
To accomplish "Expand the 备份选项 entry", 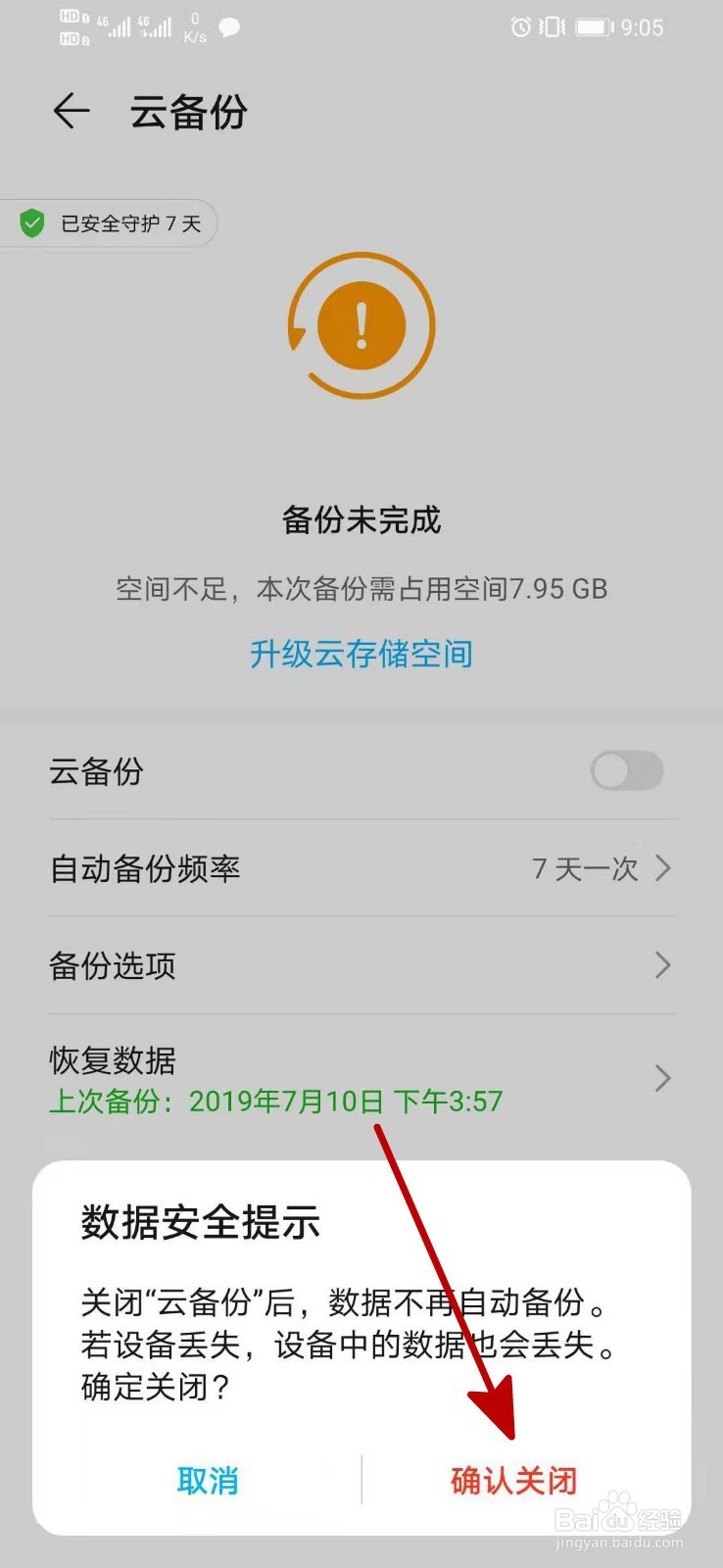I will tap(362, 966).
